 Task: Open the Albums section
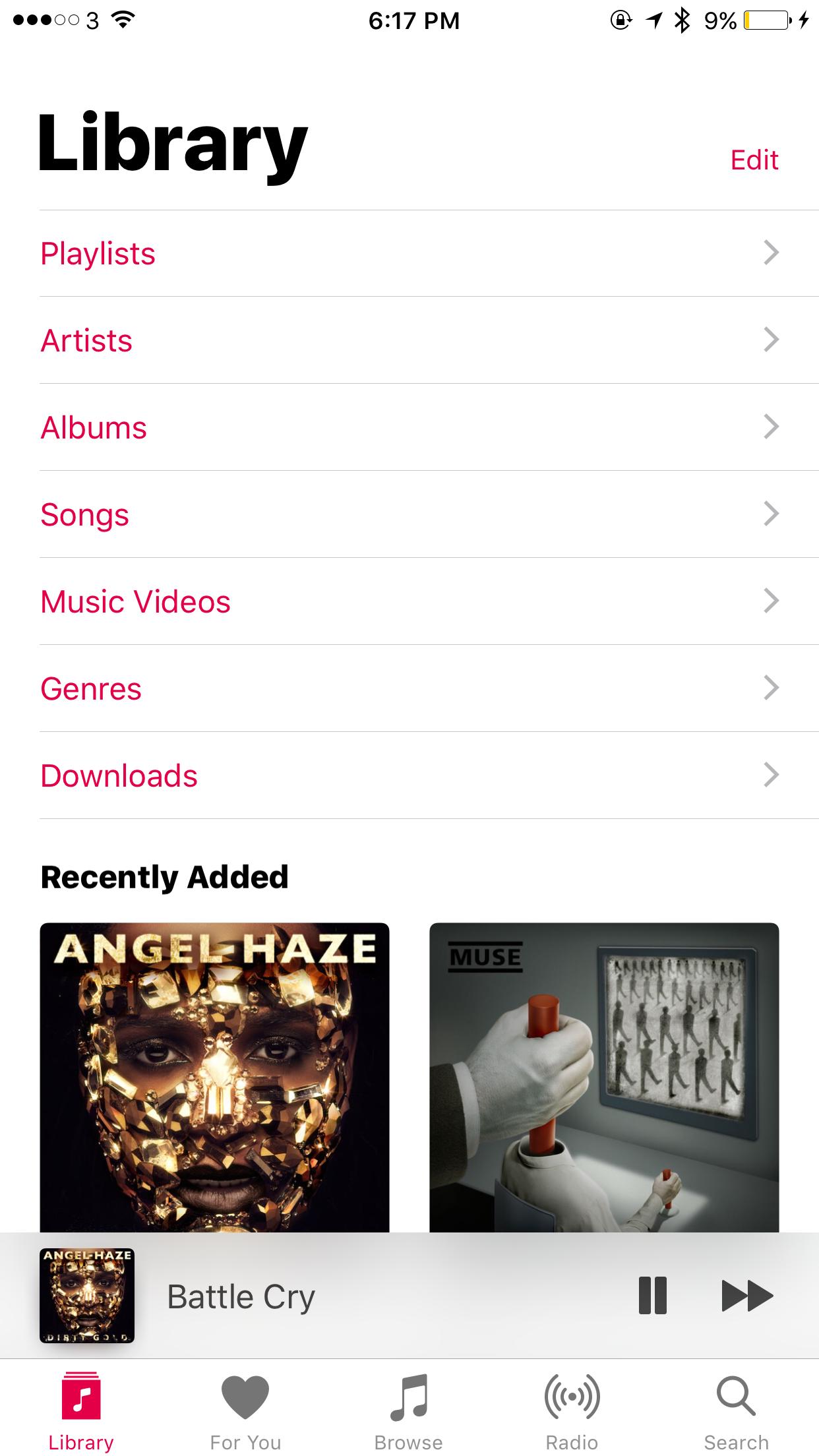[409, 428]
